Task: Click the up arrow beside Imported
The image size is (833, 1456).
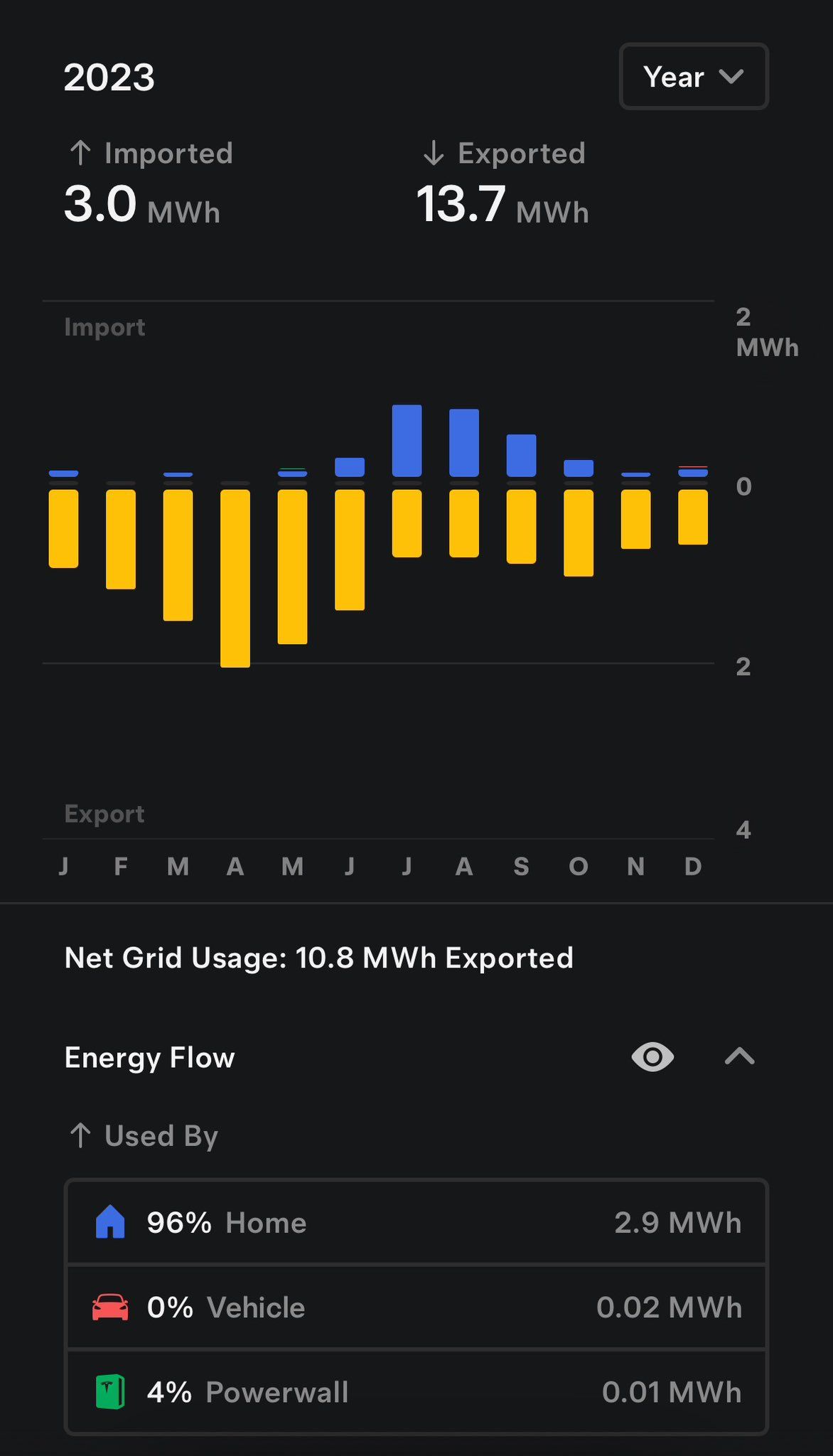Action: pos(80,152)
